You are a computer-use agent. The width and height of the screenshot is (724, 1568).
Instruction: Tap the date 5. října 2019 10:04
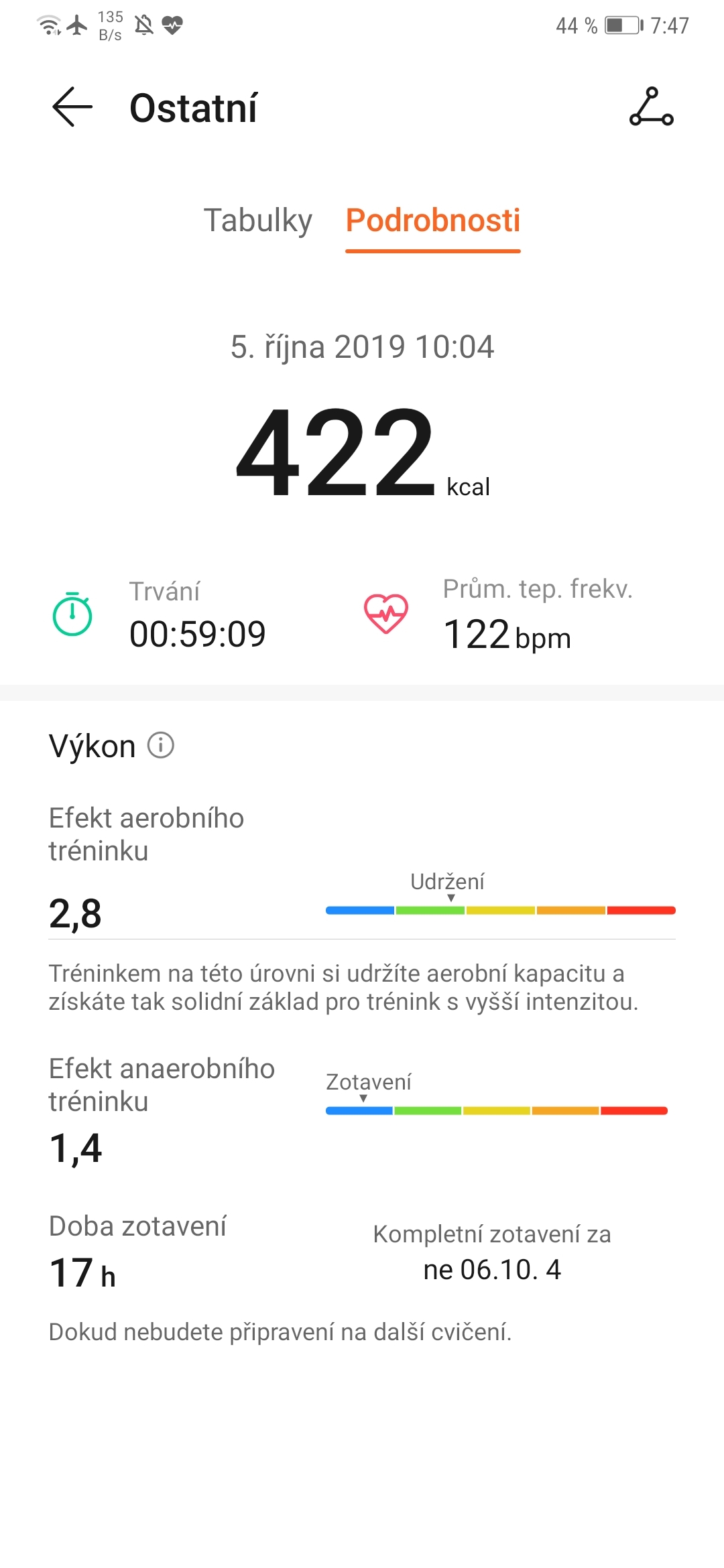[x=361, y=347]
